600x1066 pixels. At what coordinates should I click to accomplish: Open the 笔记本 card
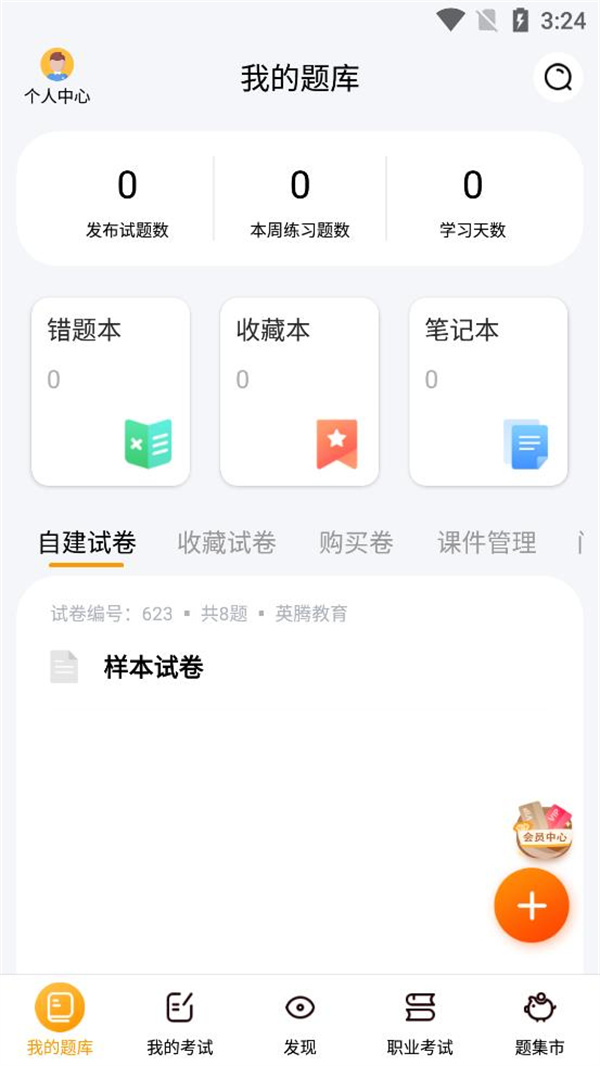pyautogui.click(x=488, y=391)
